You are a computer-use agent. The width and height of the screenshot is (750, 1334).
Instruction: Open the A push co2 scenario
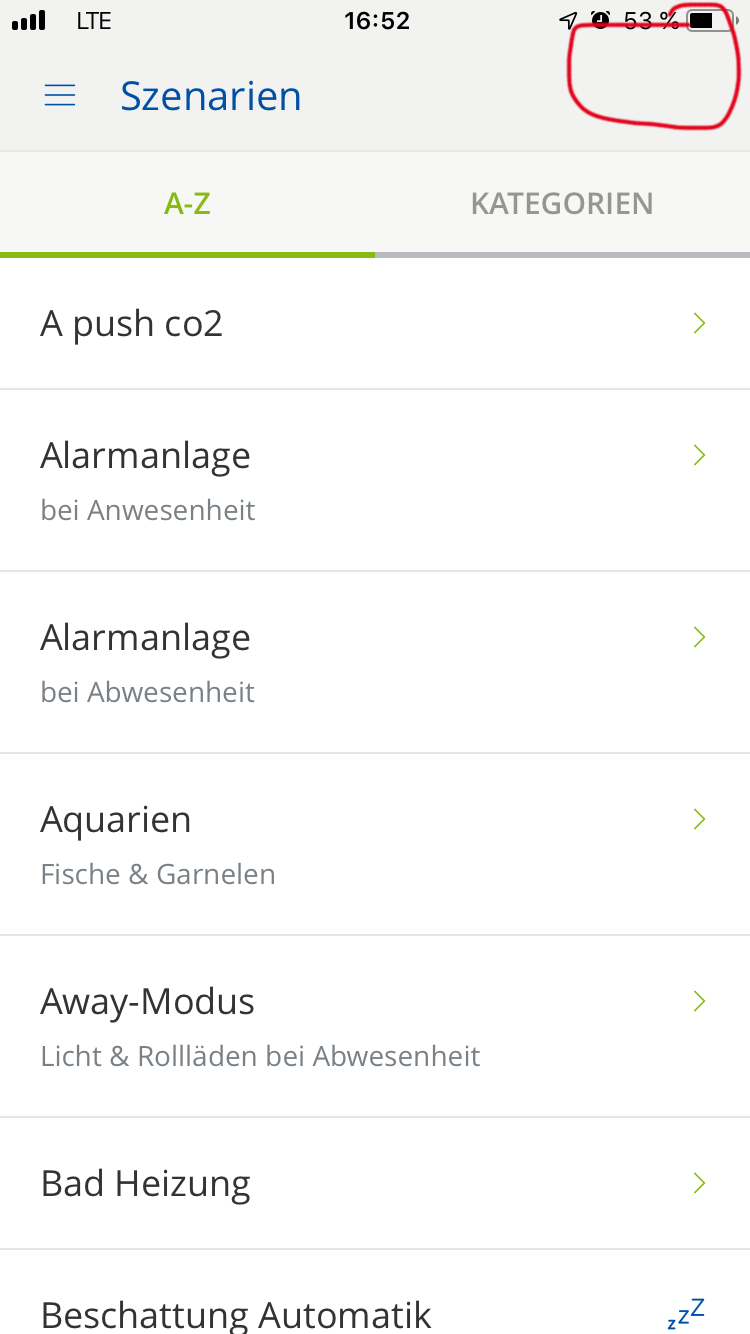point(374,324)
